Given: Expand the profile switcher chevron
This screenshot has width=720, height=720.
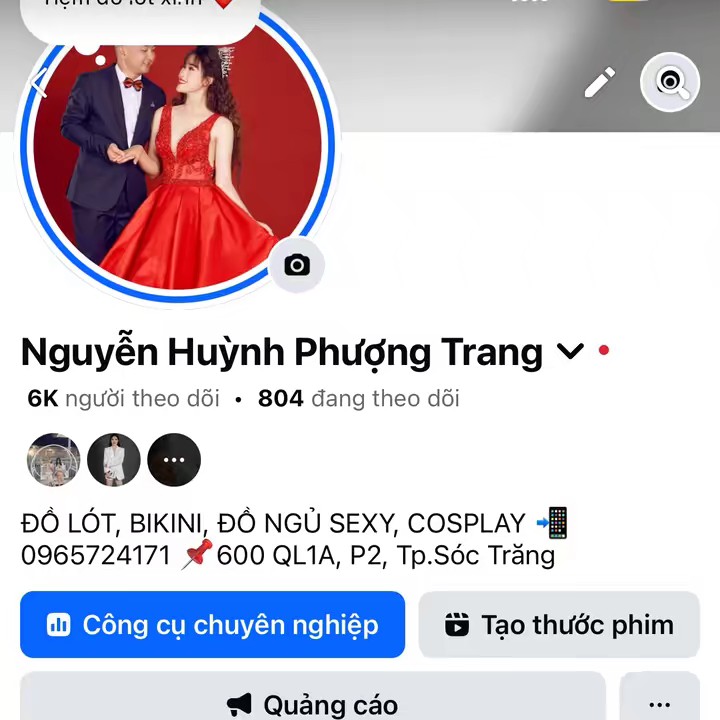Looking at the screenshot, I should click(569, 352).
